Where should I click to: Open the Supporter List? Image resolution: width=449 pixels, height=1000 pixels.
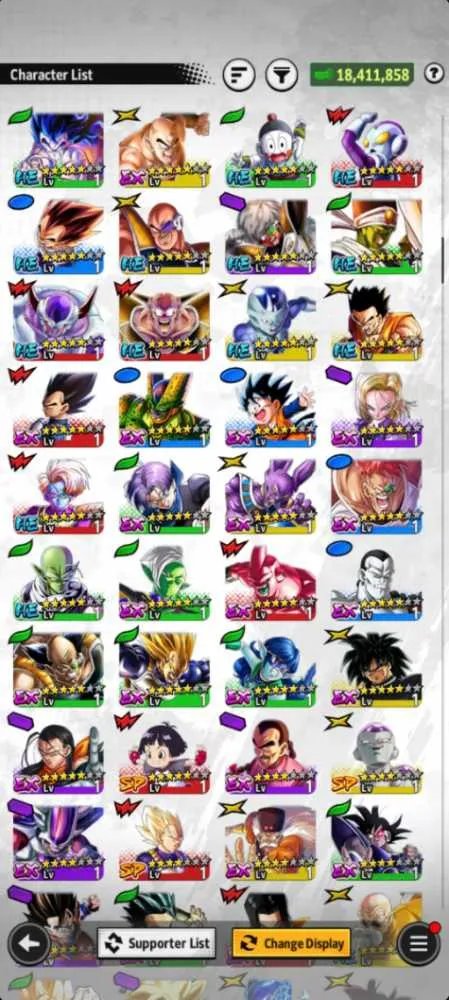tap(156, 943)
